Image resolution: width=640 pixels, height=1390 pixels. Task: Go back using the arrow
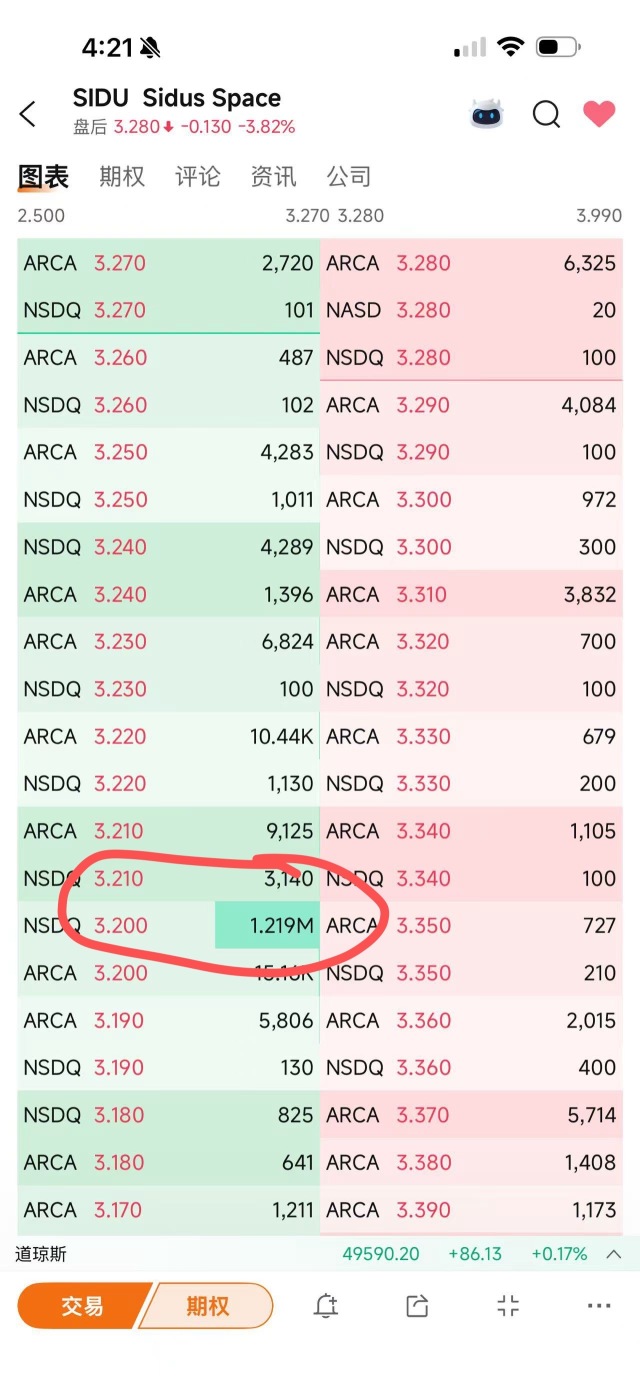point(28,114)
